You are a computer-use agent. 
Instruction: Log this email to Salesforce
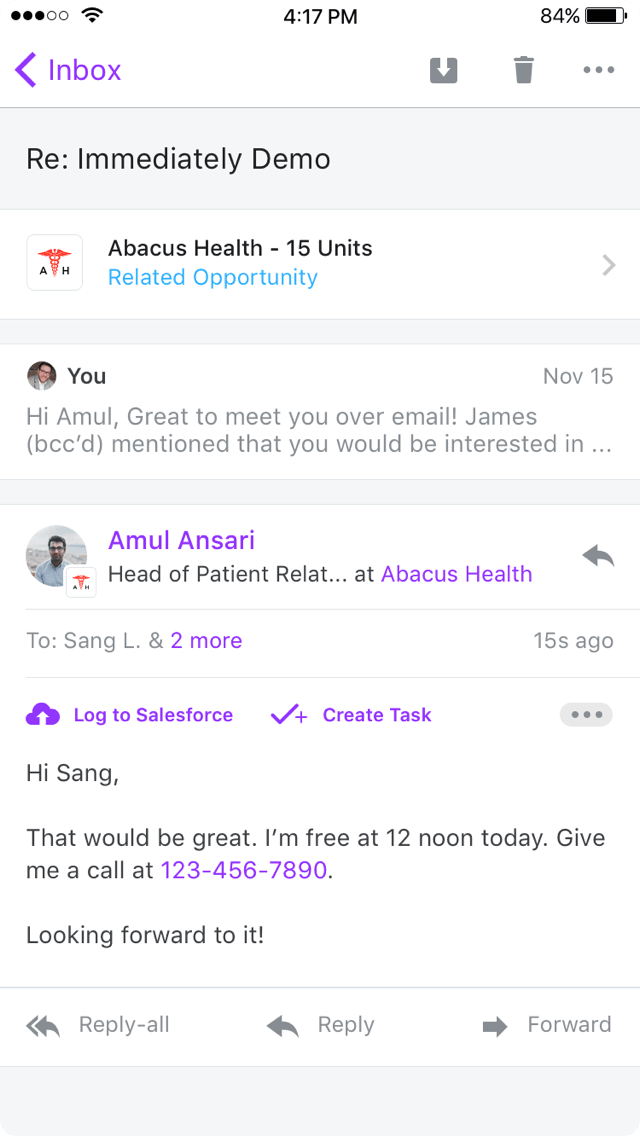pyautogui.click(x=130, y=715)
